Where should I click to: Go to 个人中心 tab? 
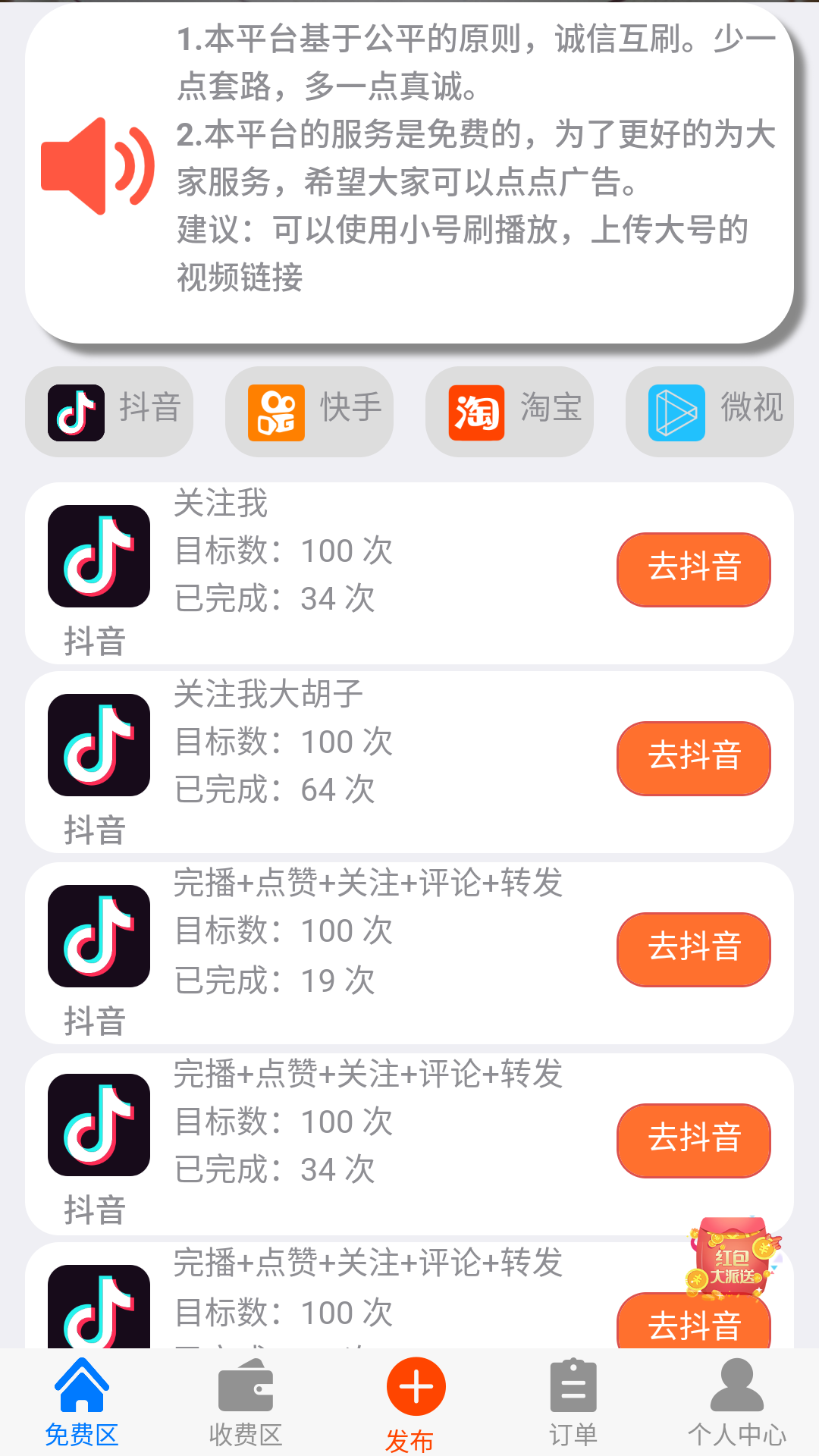pos(736,1401)
